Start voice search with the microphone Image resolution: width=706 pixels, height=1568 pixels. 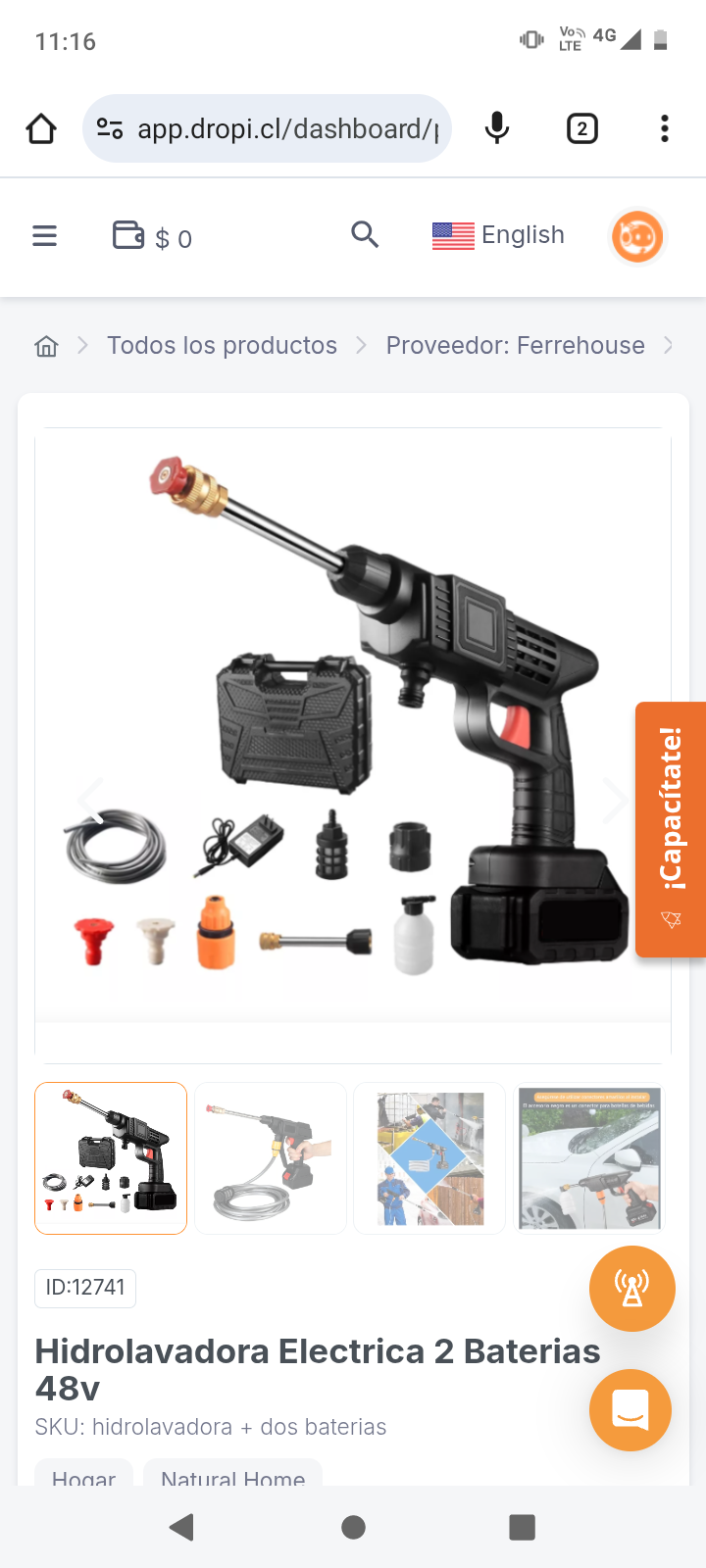497,128
